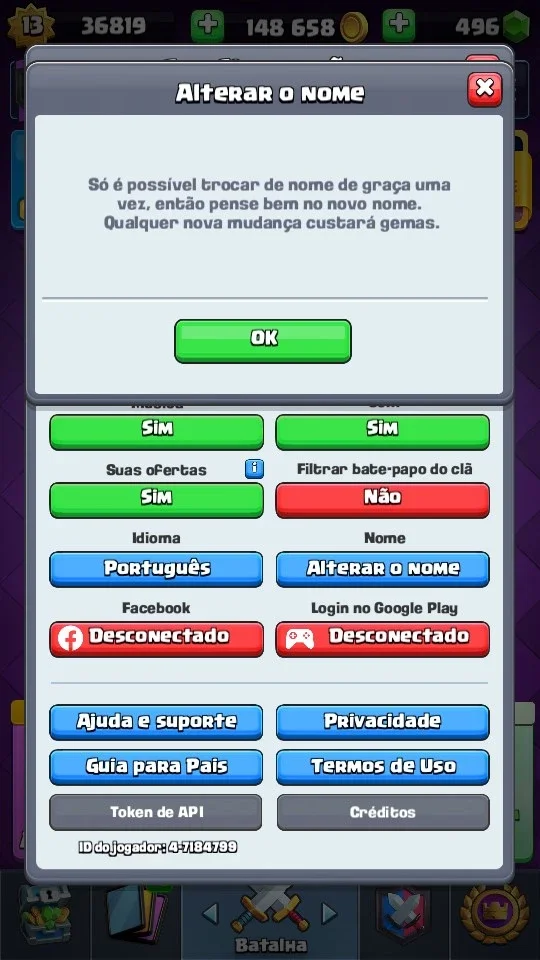
Task: Confirm with the green OK button
Action: pos(263,341)
